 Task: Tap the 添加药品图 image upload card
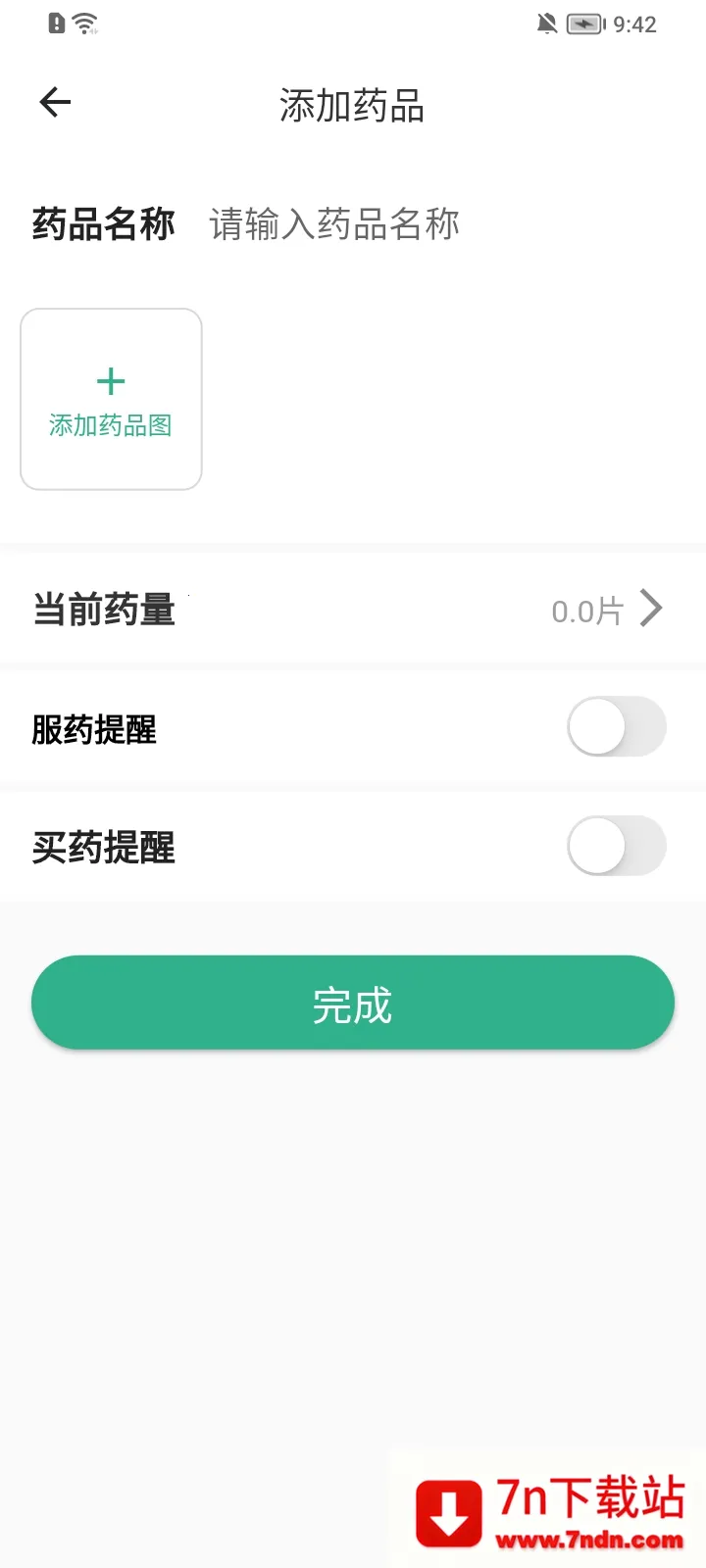[x=110, y=398]
